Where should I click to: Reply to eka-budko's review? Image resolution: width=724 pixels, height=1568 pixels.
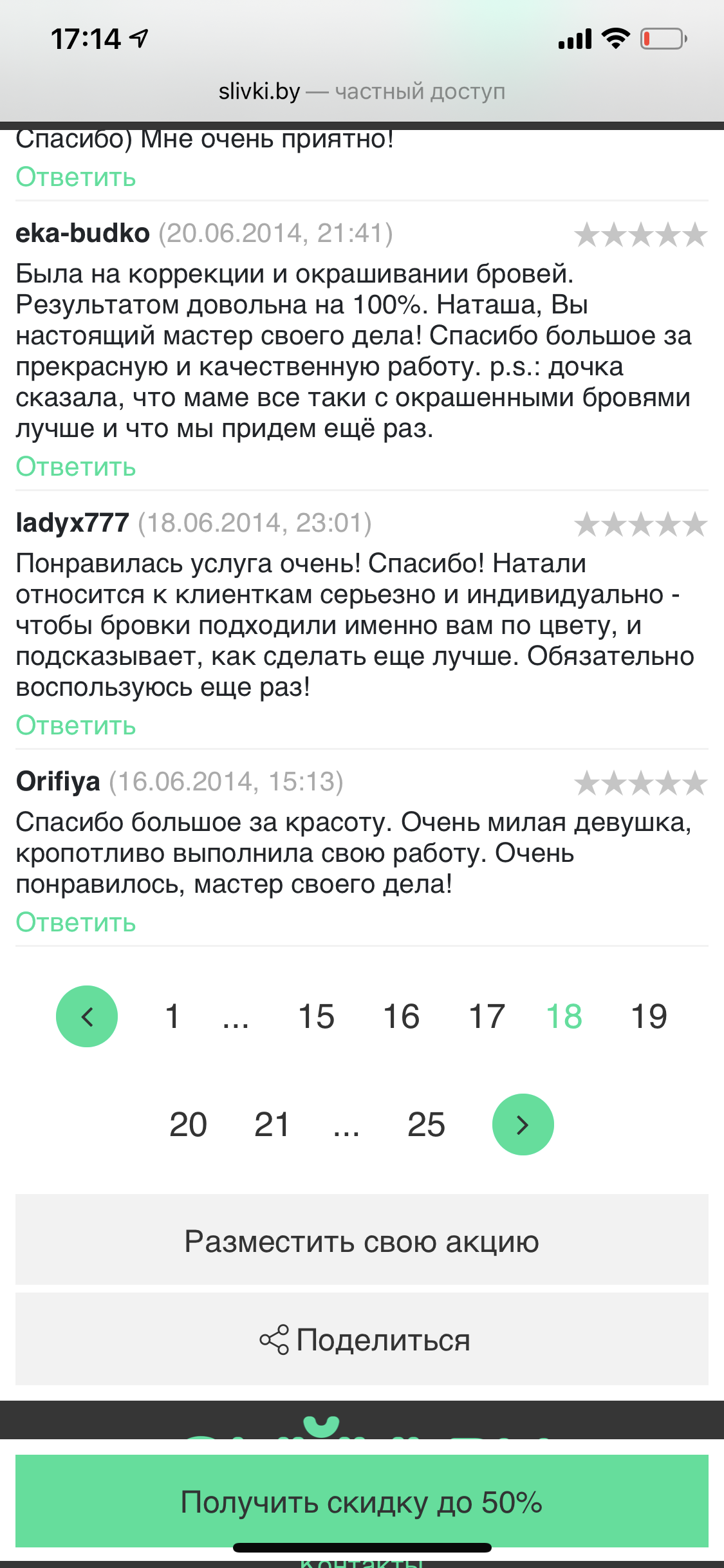(x=76, y=467)
